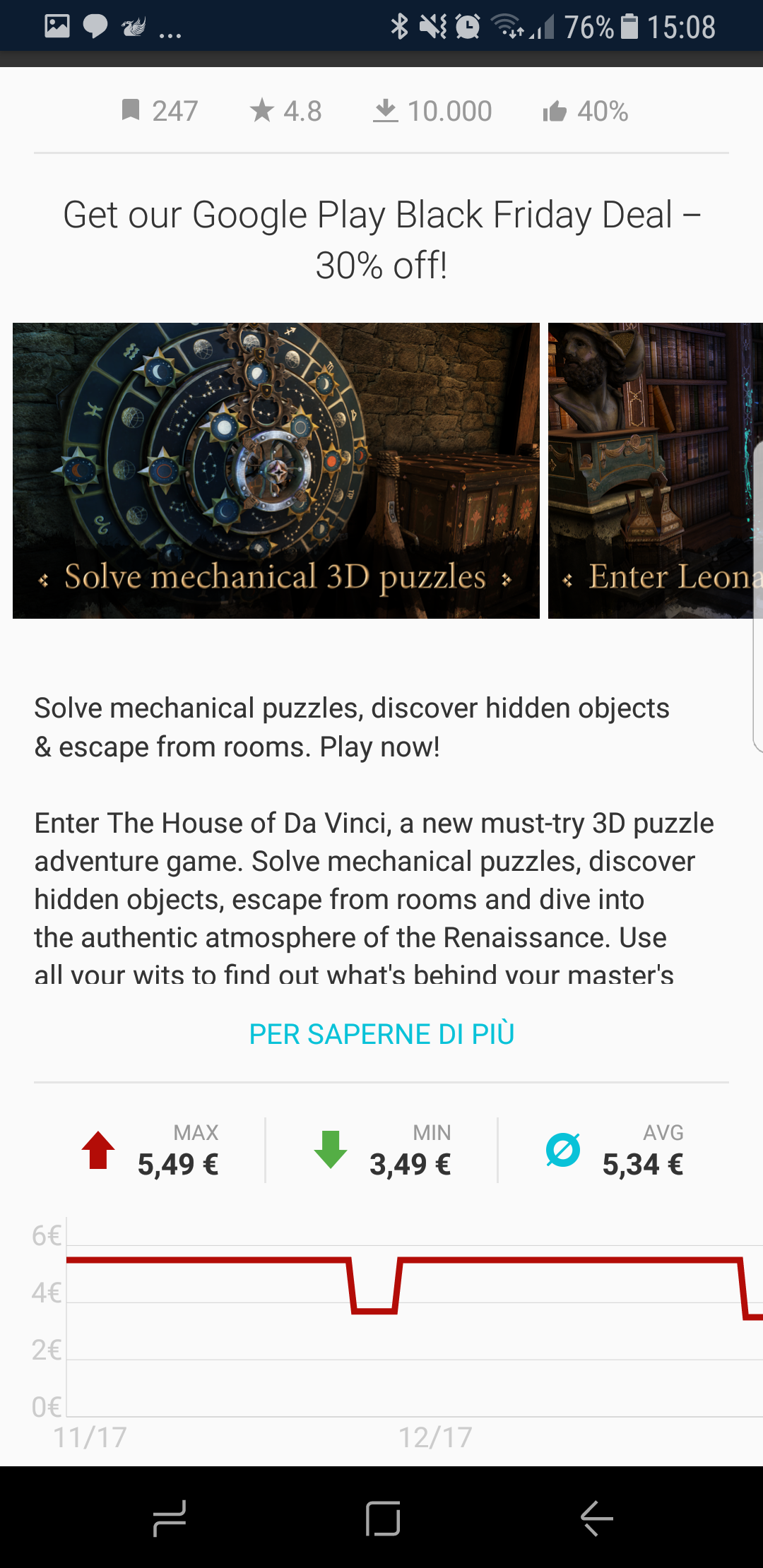This screenshot has height=1568, width=763.
Task: Tap the green MIN price arrow icon
Action: [x=329, y=1149]
